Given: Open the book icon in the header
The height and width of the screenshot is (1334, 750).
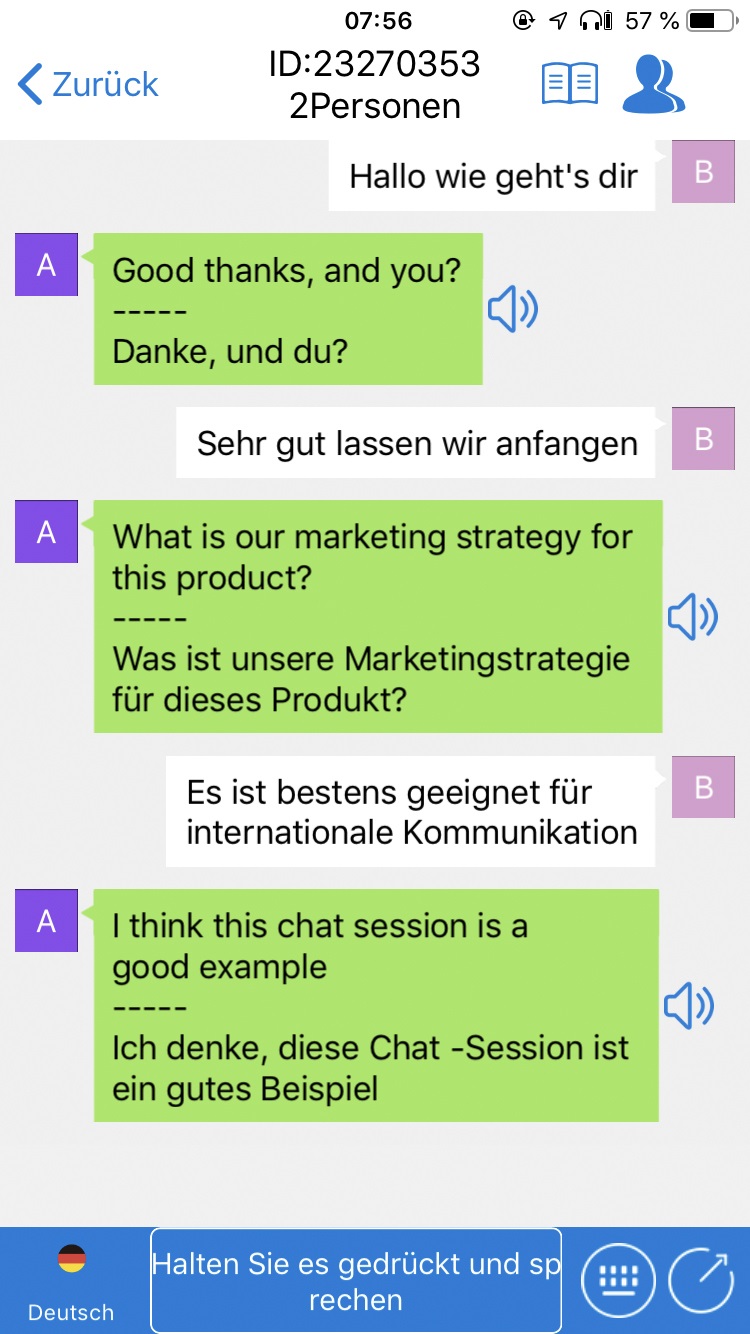Looking at the screenshot, I should (570, 84).
